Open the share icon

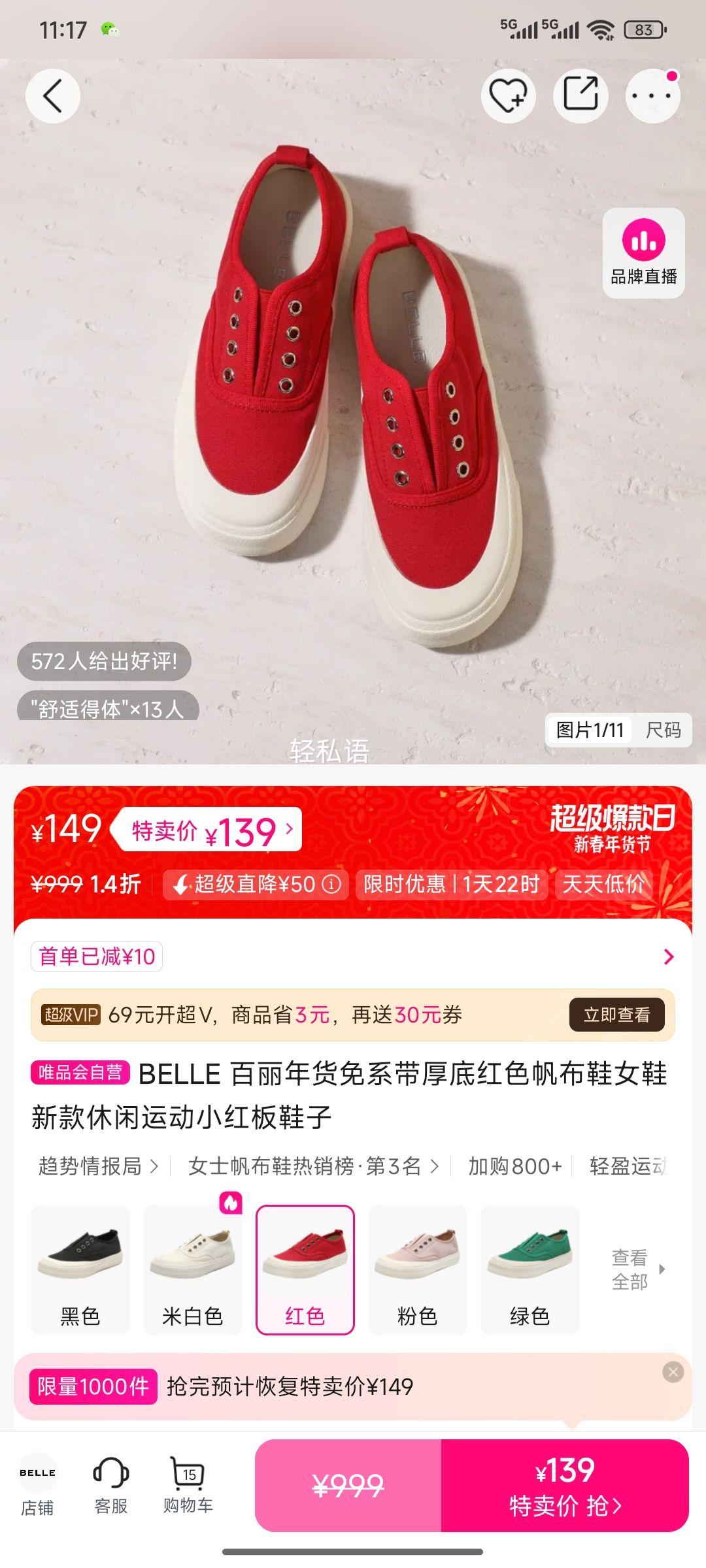[x=582, y=95]
